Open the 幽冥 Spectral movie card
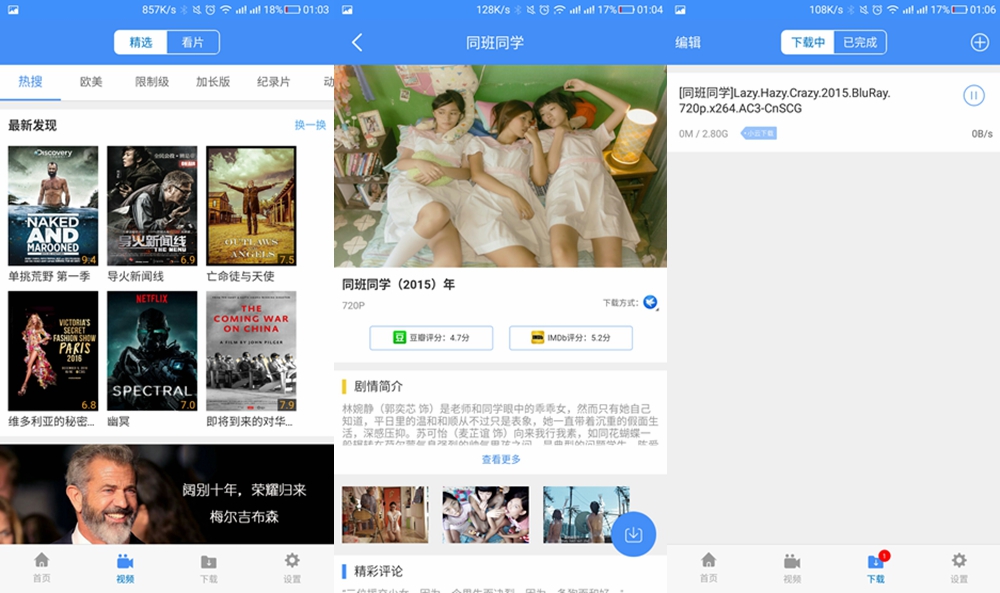 pyautogui.click(x=152, y=351)
